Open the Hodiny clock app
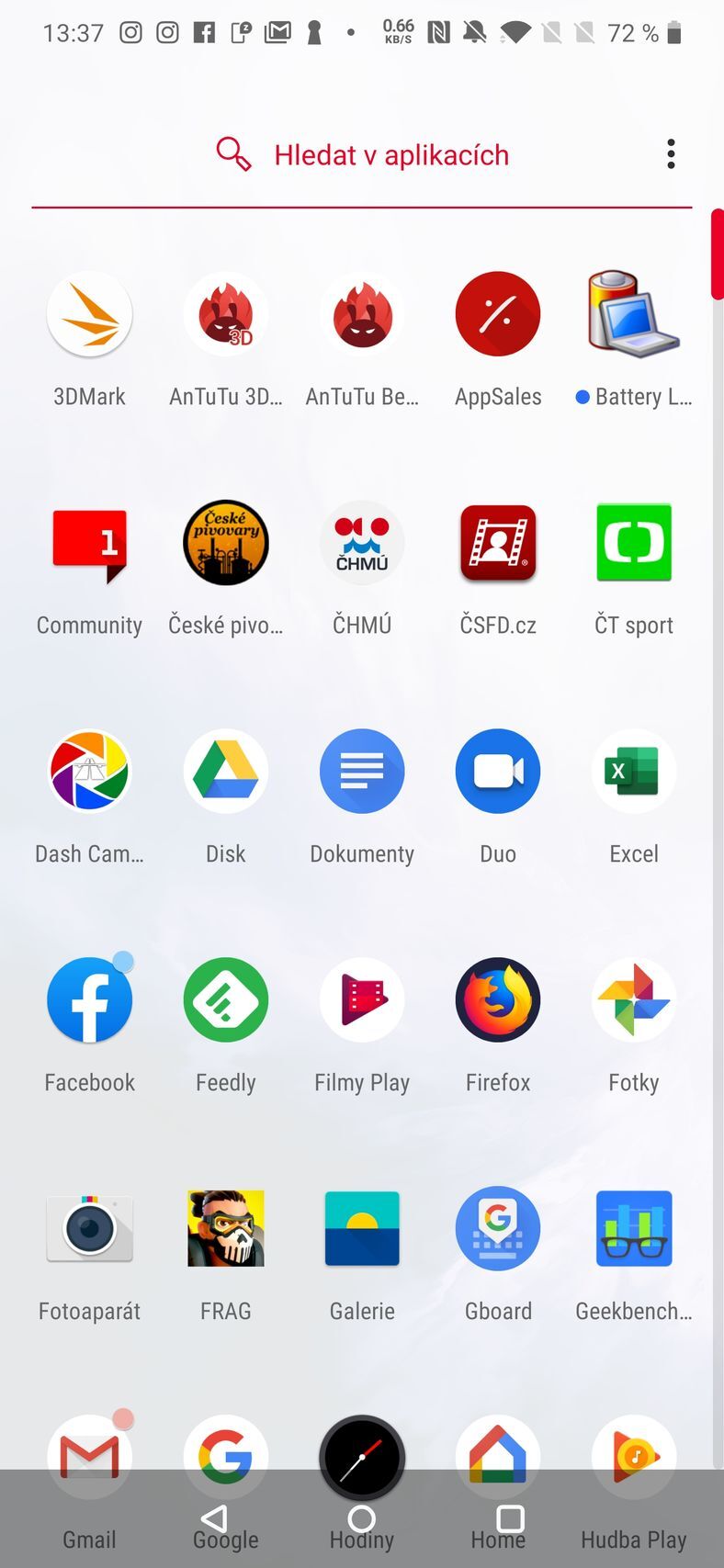This screenshot has width=724, height=1568. (362, 1457)
